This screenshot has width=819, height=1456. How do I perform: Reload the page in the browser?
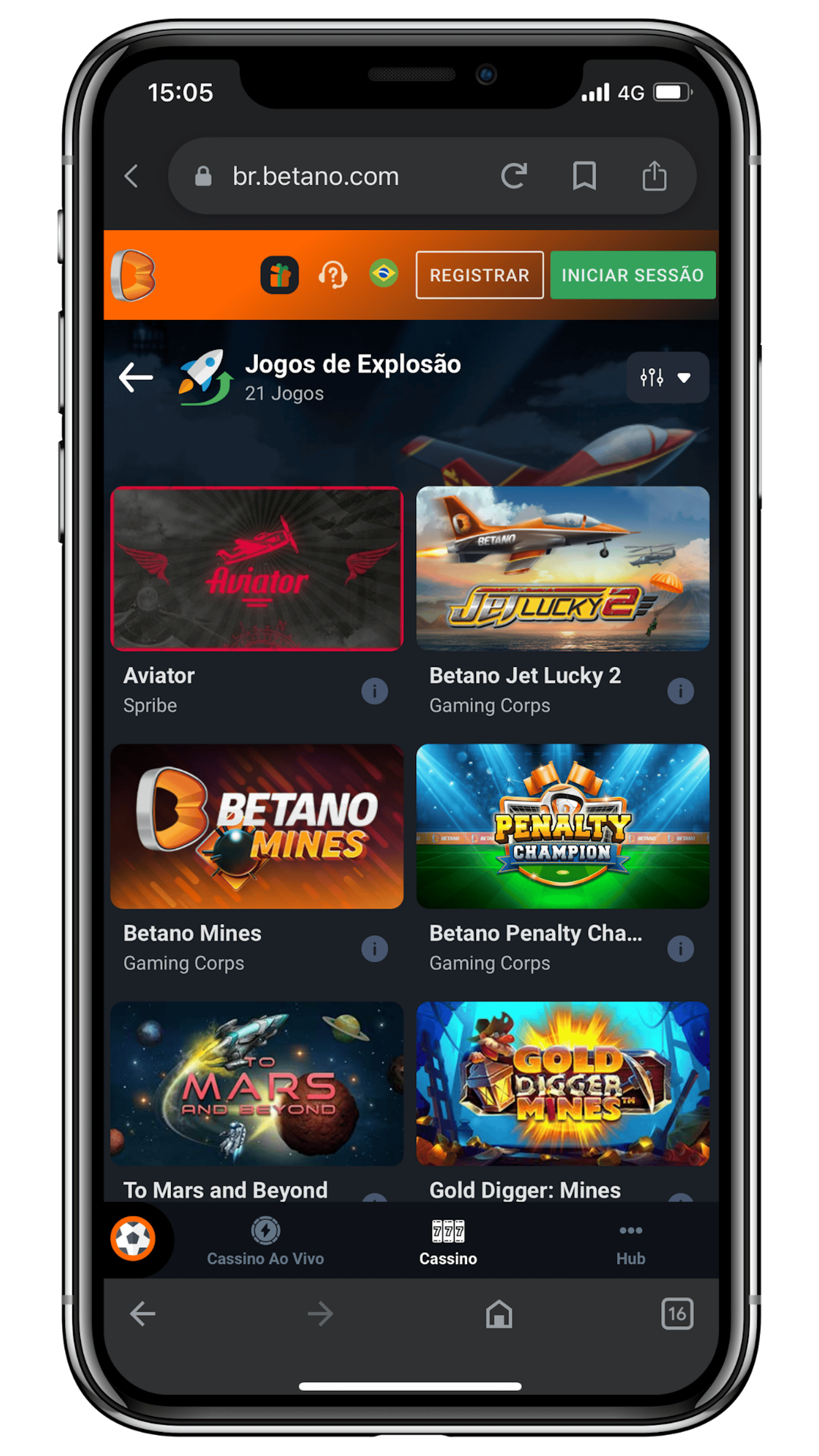[x=513, y=176]
